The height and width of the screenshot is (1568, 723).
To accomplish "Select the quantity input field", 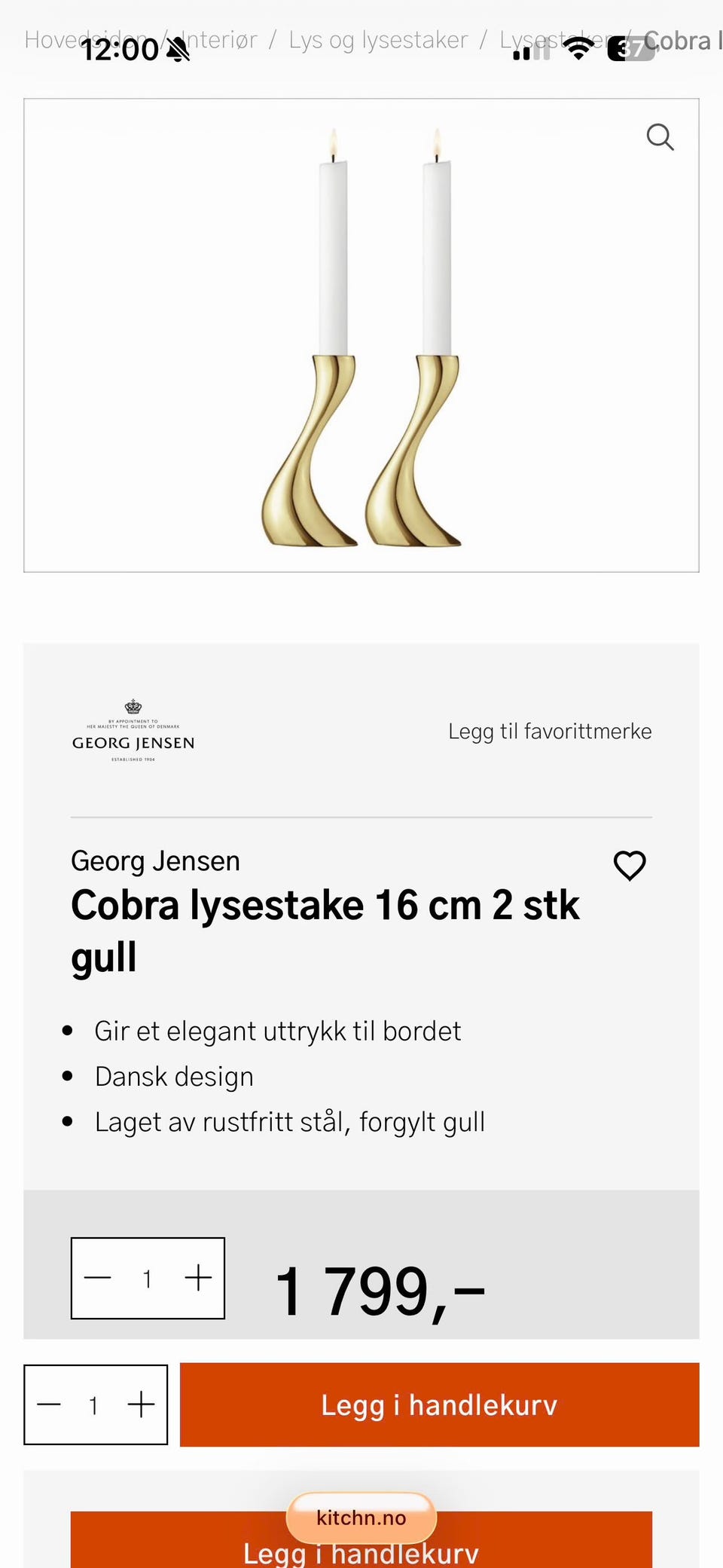I will tap(148, 1278).
